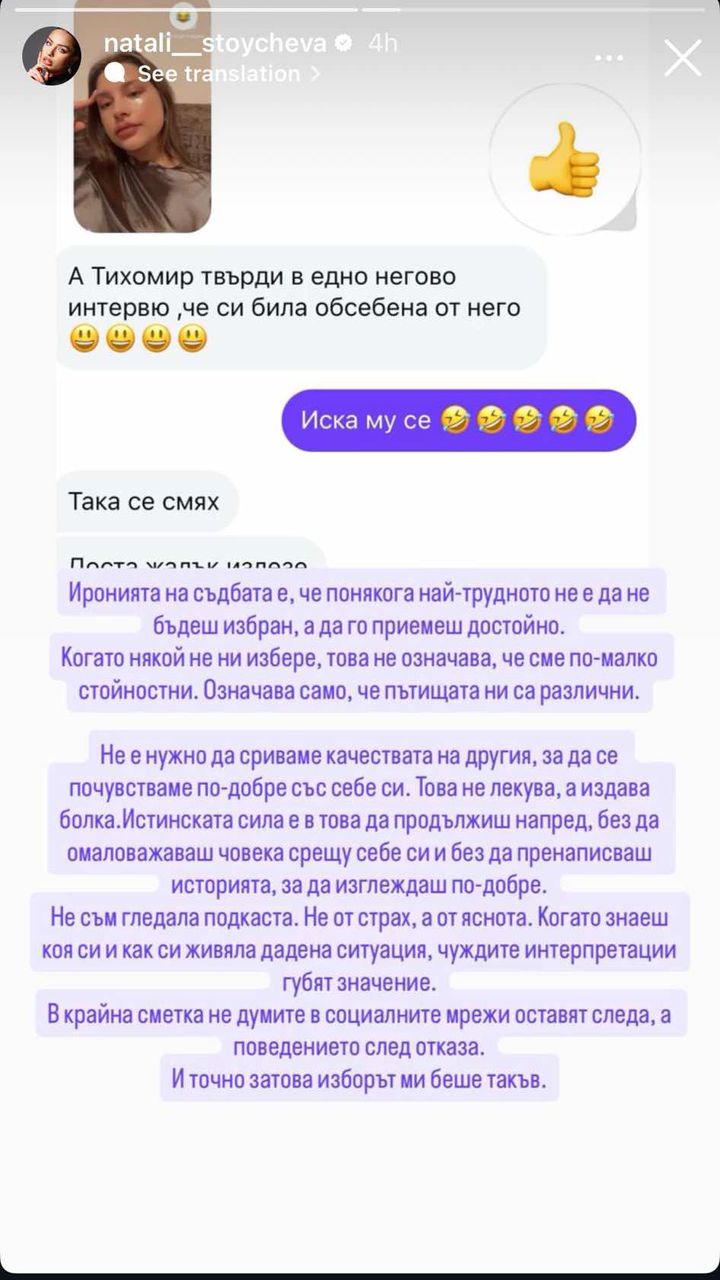Open the story options menu
Viewport: 720px width, 1280px height.
click(x=609, y=58)
